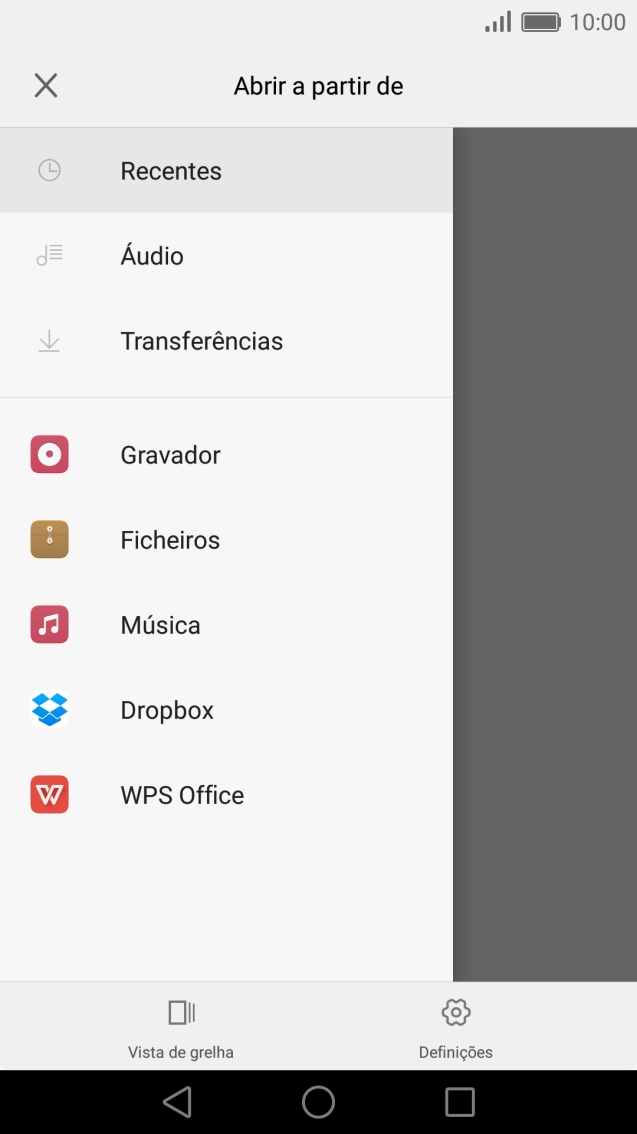Choose Gravador as source
The width and height of the screenshot is (637, 1134).
226,454
